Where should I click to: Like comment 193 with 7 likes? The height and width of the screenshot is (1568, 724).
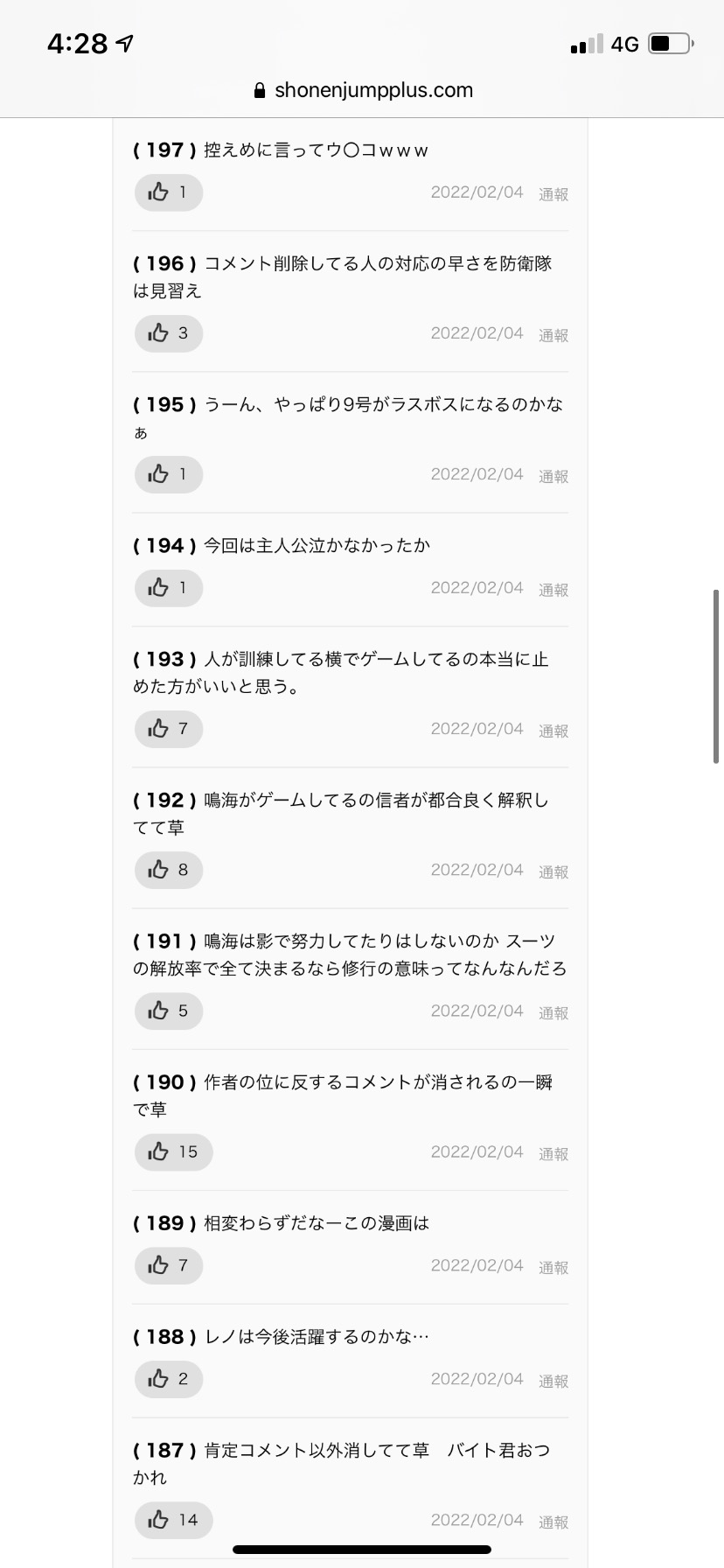(168, 729)
